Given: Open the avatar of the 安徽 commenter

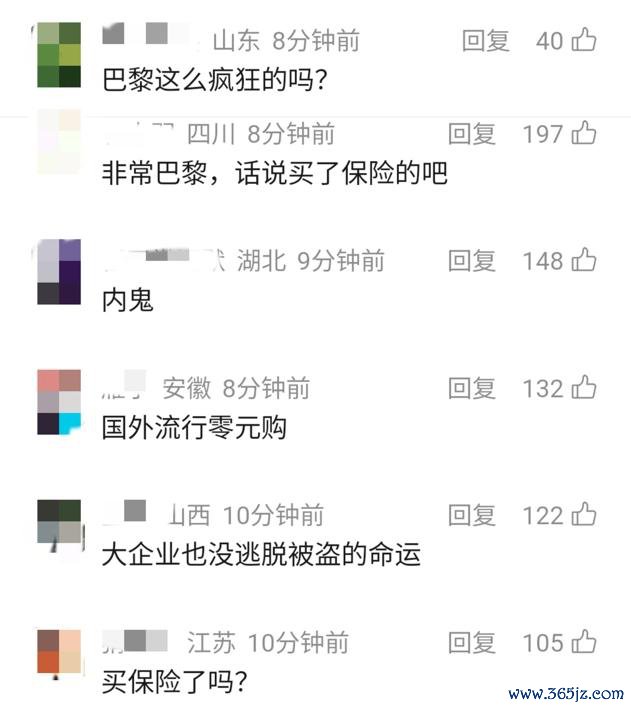Looking at the screenshot, I should click(59, 401).
